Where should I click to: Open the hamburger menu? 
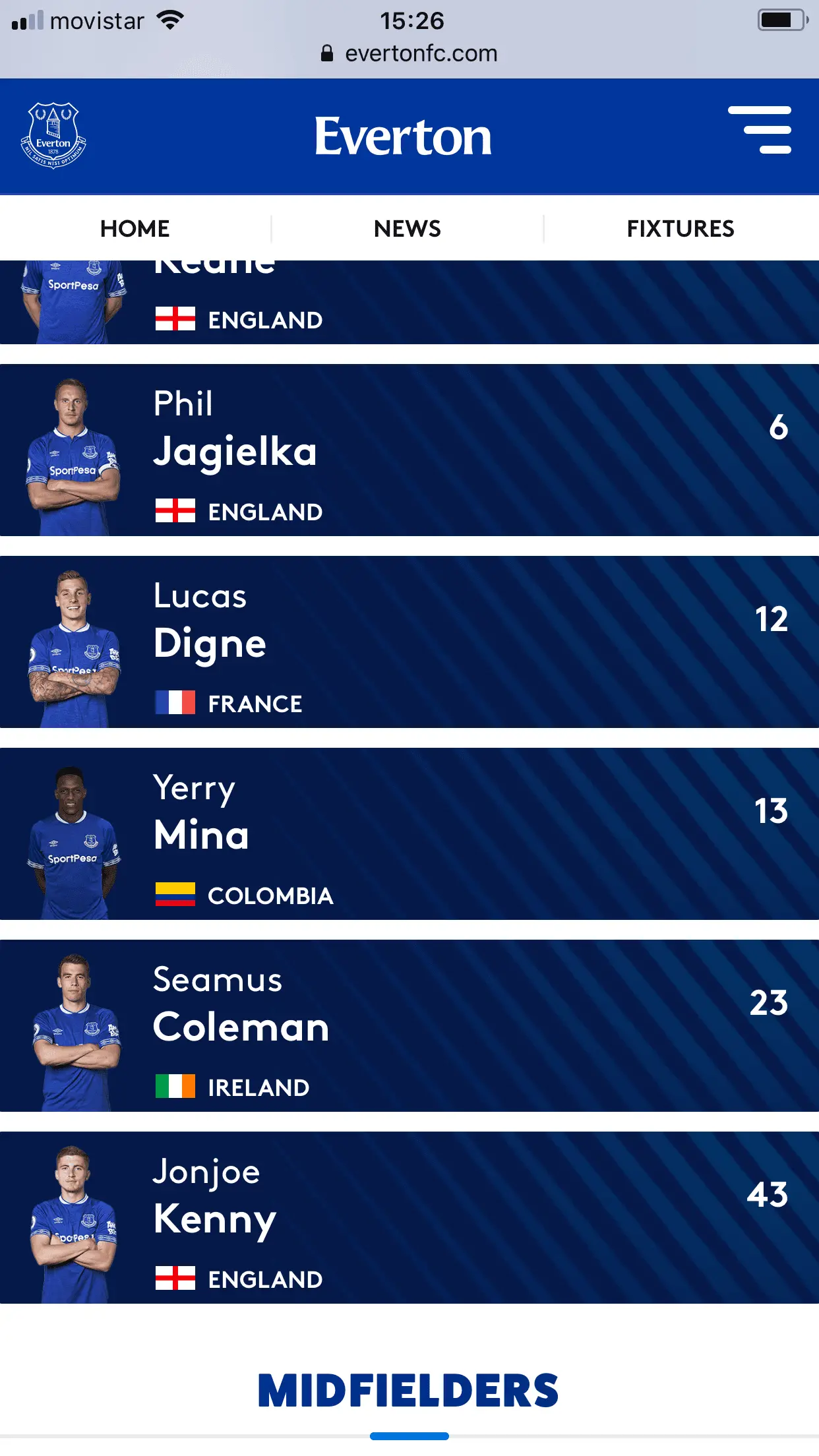760,130
